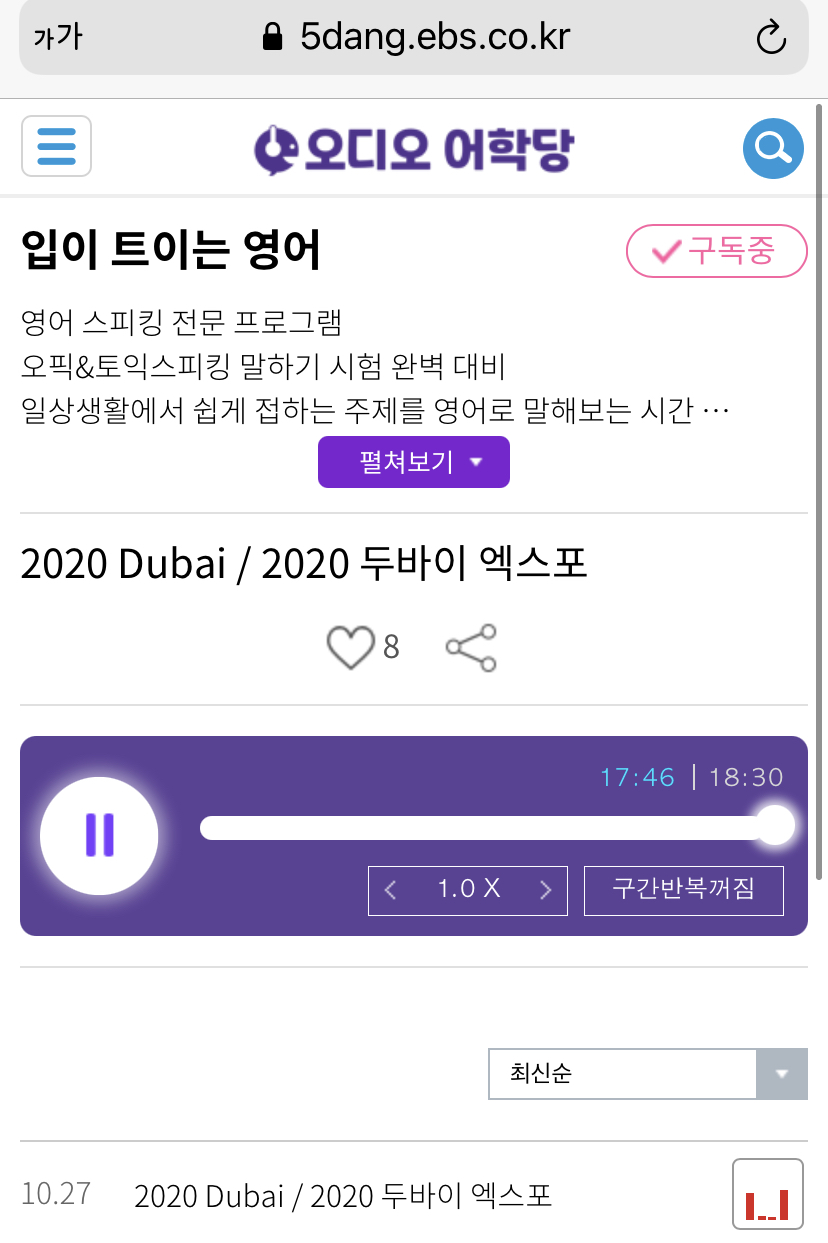Click the 1.0 X speed label

click(x=467, y=890)
